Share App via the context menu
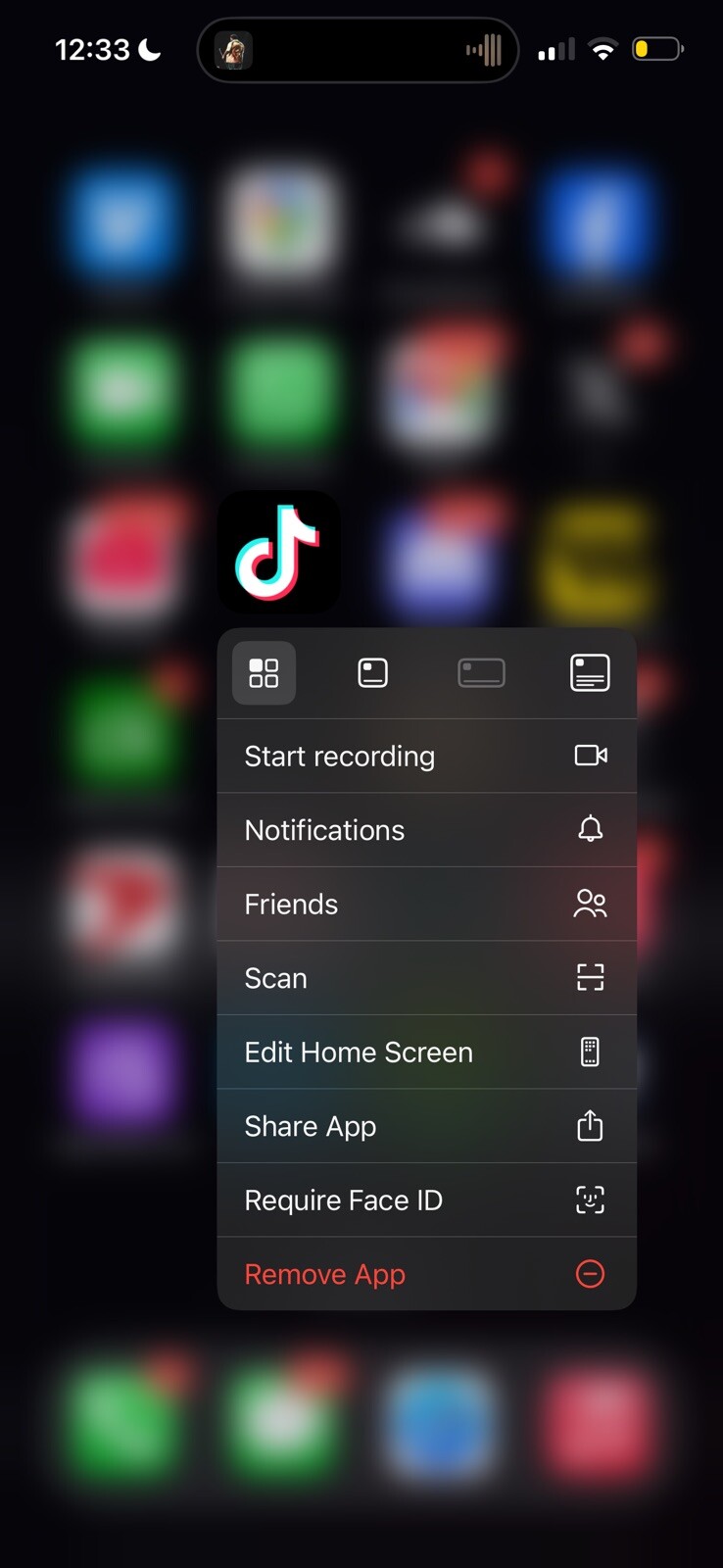 pos(426,1126)
